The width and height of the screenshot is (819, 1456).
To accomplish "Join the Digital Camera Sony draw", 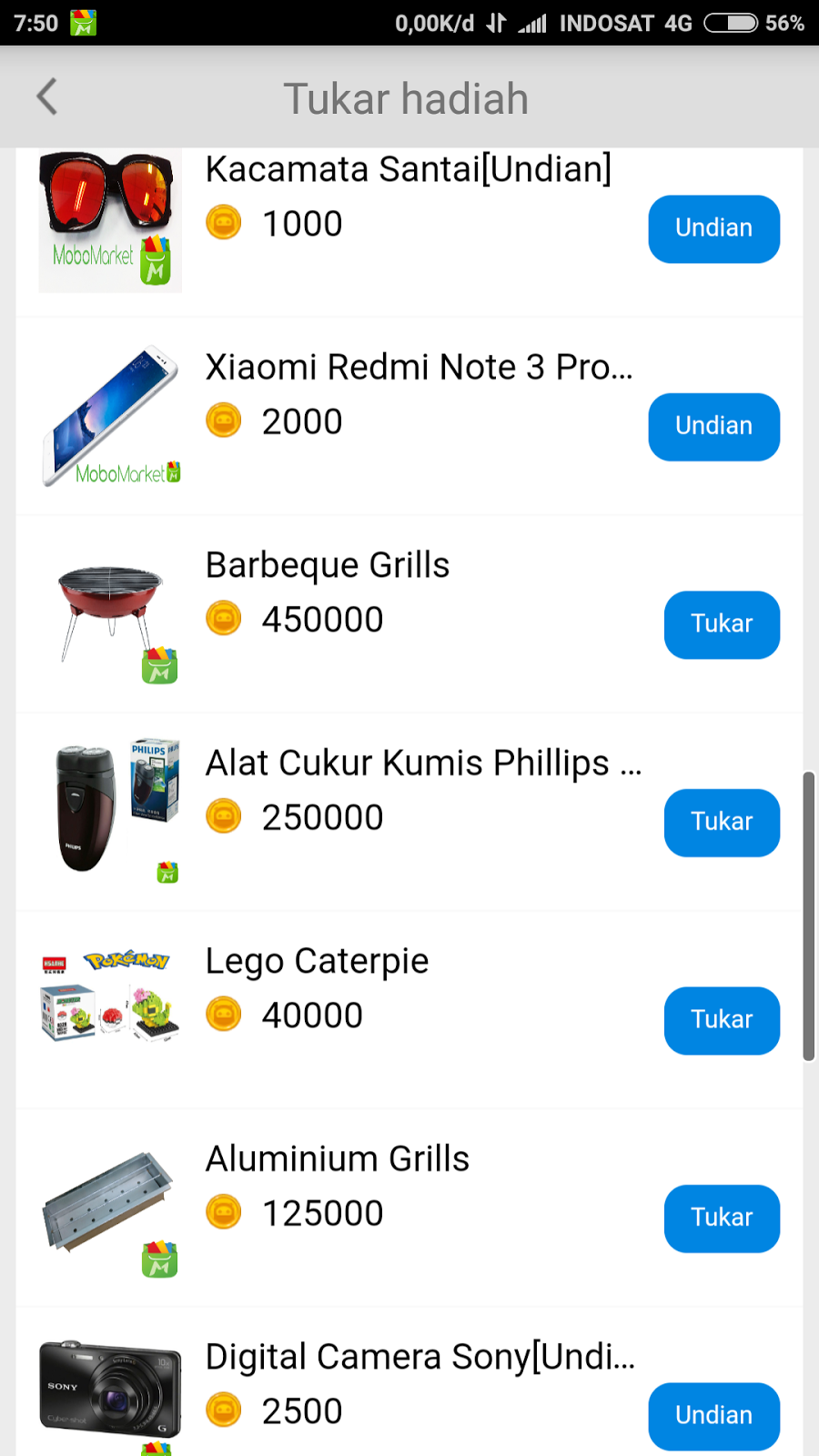I will tap(713, 1416).
